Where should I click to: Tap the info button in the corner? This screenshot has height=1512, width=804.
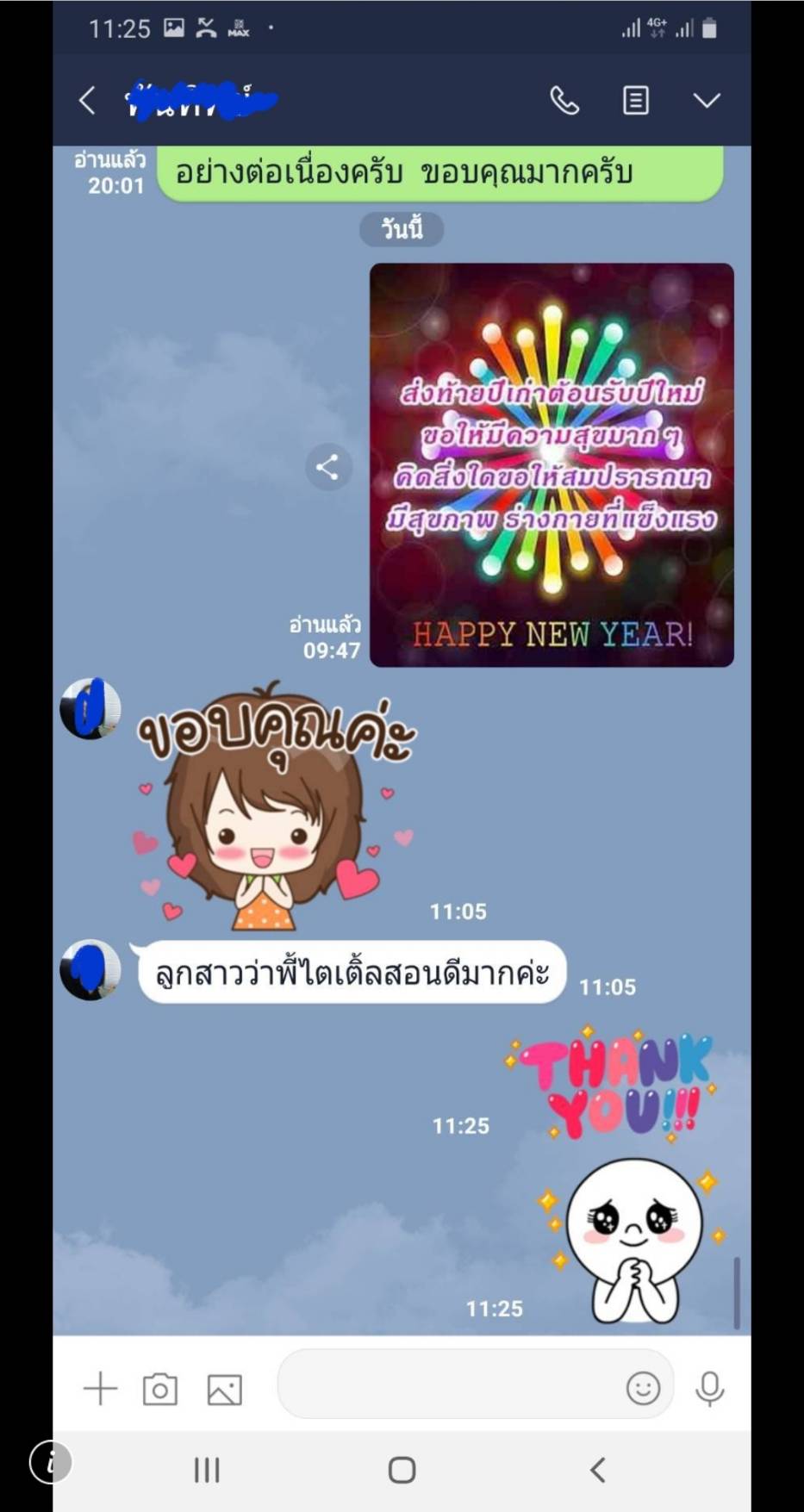pos(51,1462)
